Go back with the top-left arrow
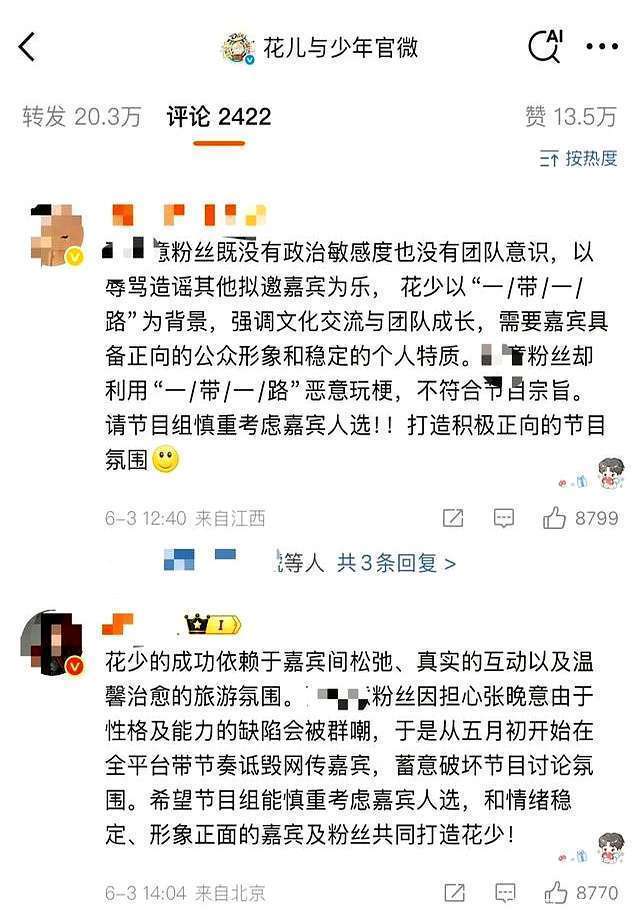Image resolution: width=640 pixels, height=922 pixels. 27,46
